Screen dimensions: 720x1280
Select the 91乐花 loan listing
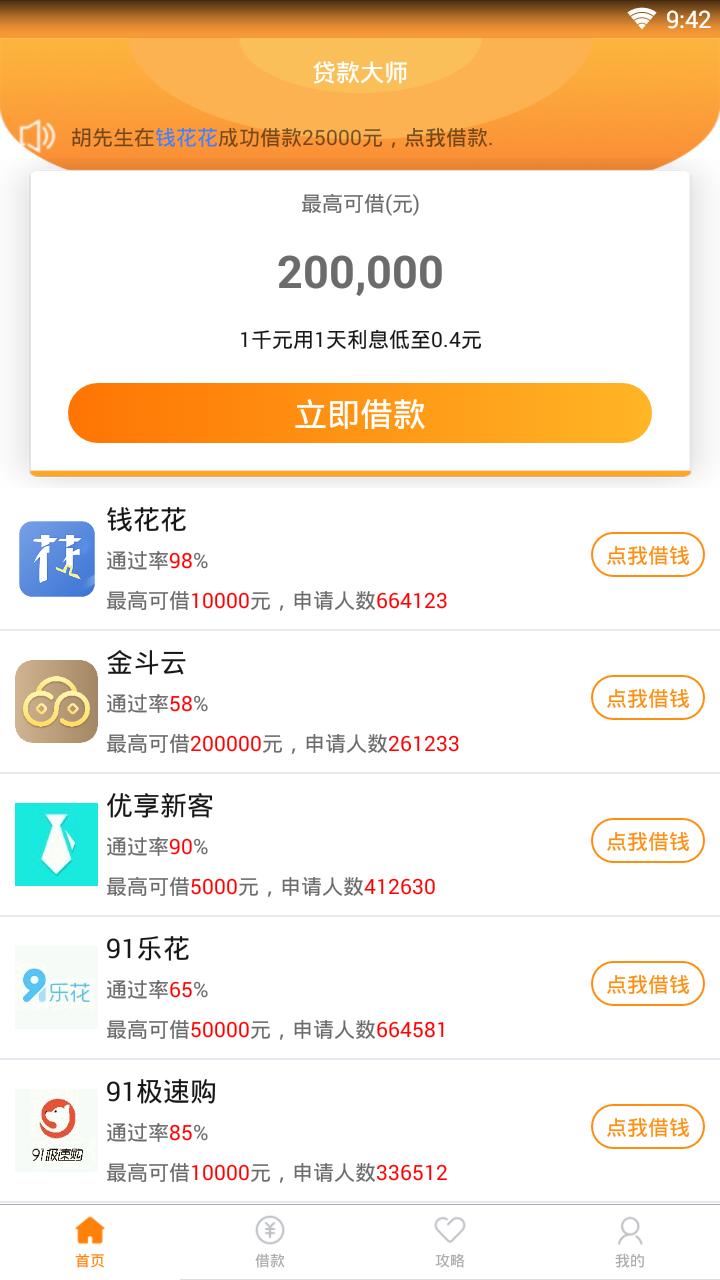pos(300,988)
